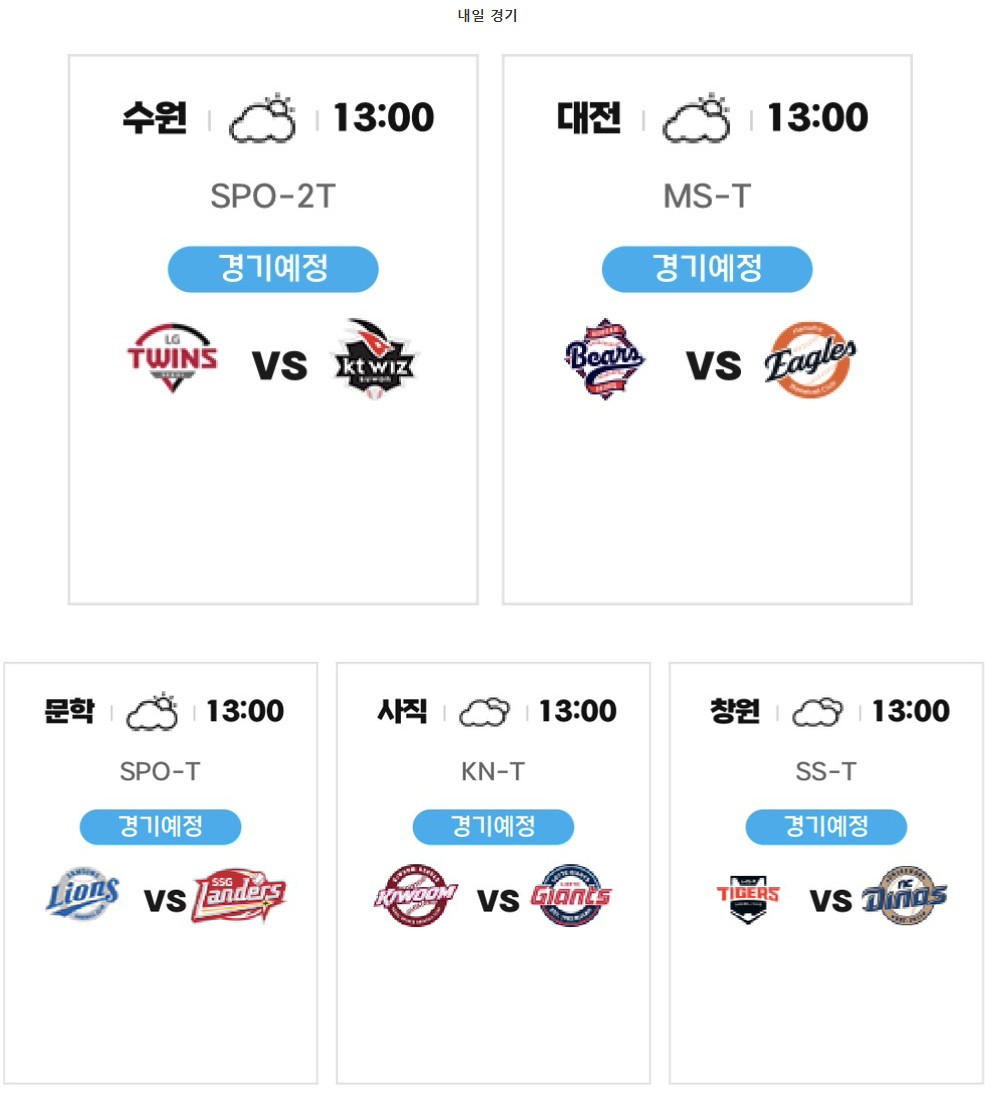
Task: Click the 경기예정 button under MS-T
Action: [706, 269]
